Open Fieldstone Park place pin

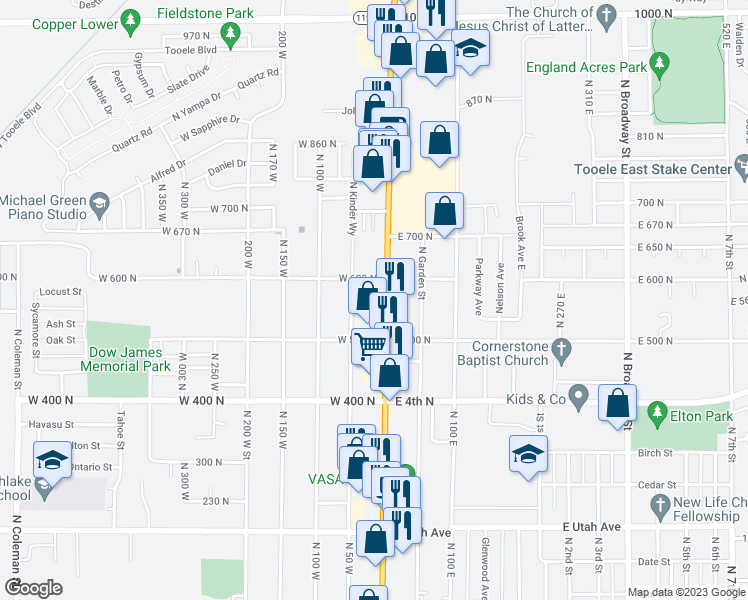(230, 35)
